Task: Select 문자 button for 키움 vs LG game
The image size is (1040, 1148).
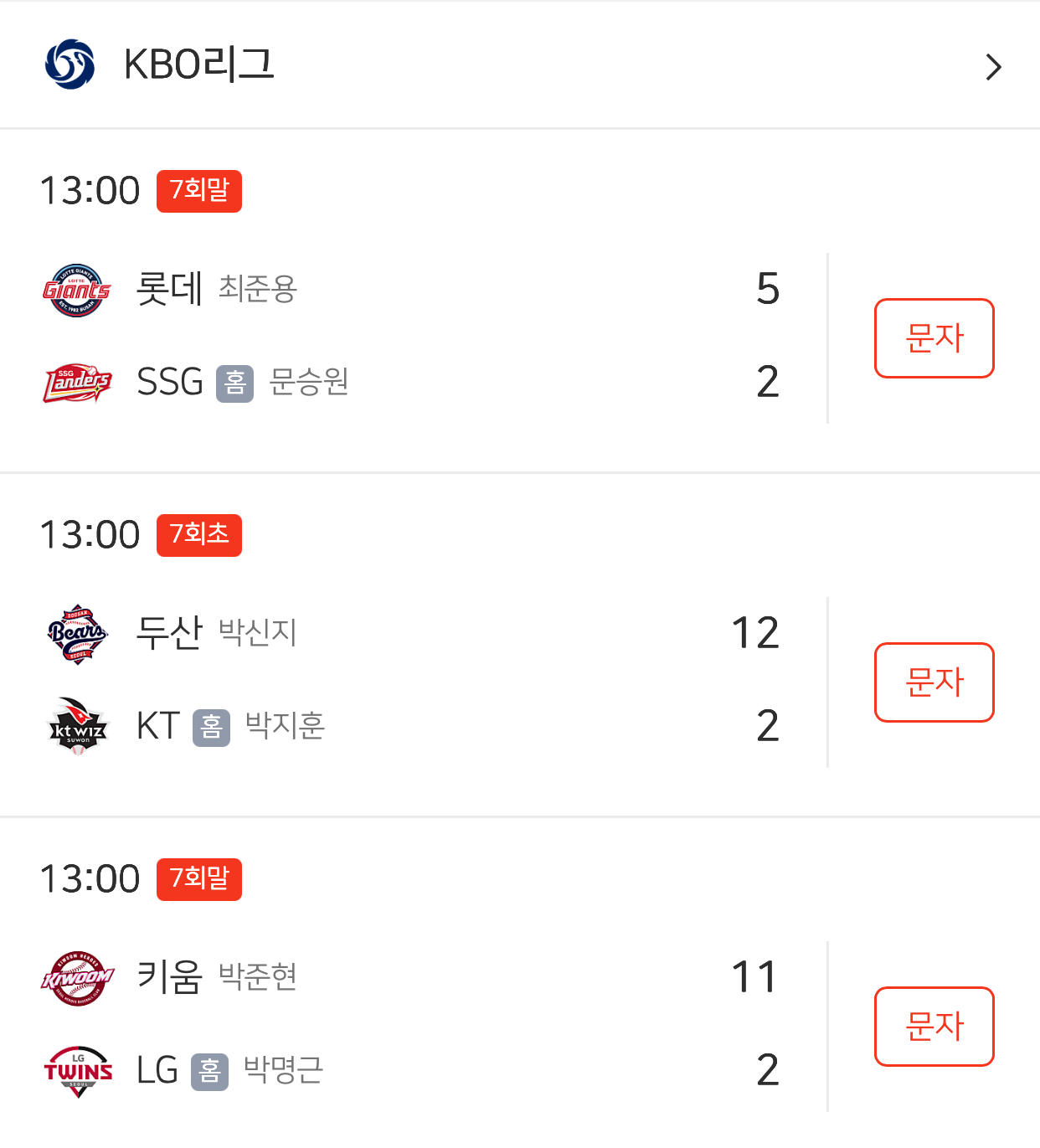Action: 934,1027
